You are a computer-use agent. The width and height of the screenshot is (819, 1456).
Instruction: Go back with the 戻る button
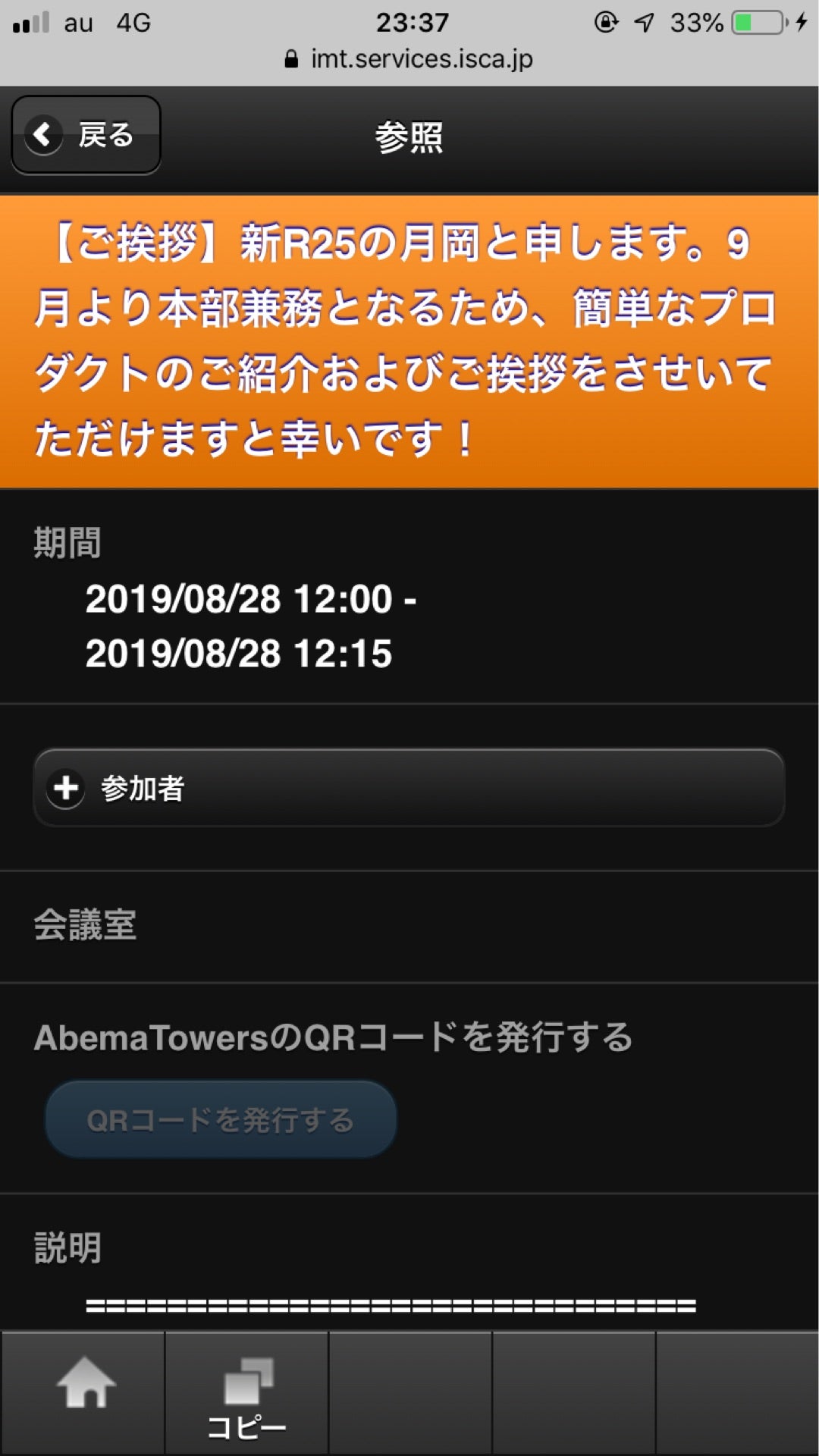tap(86, 135)
